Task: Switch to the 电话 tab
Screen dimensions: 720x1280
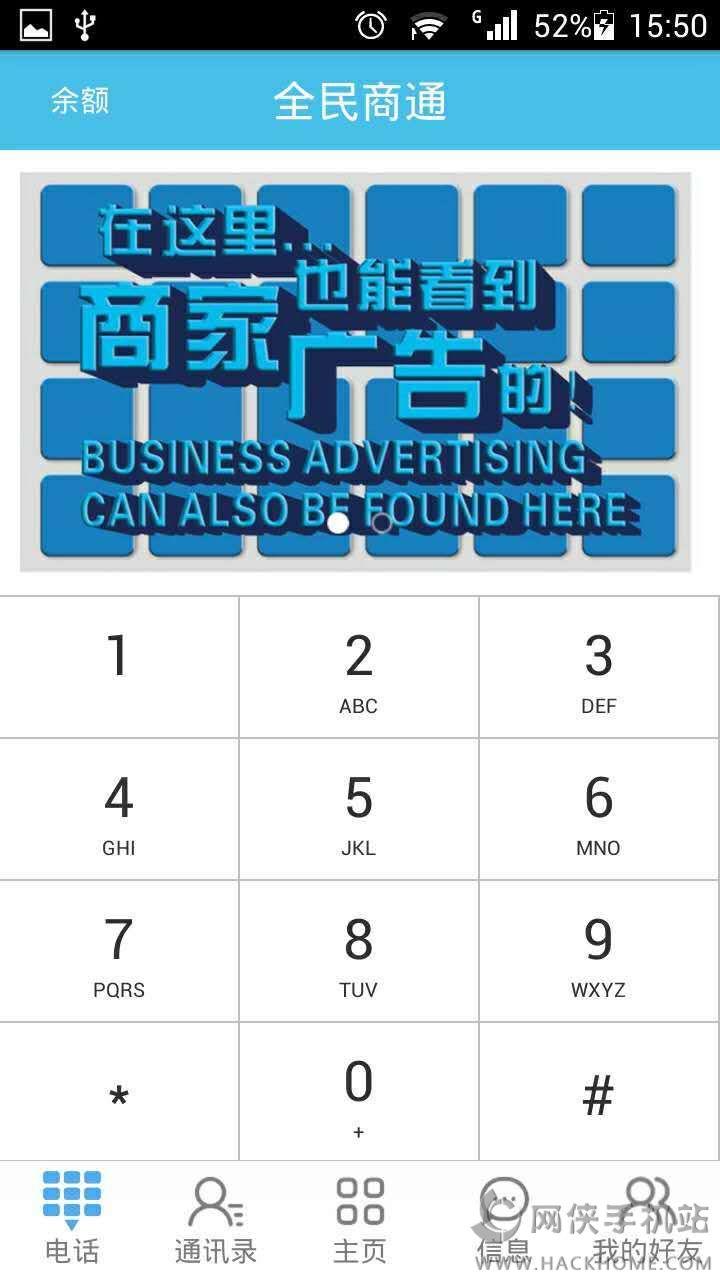Action: pyautogui.click(x=72, y=1218)
